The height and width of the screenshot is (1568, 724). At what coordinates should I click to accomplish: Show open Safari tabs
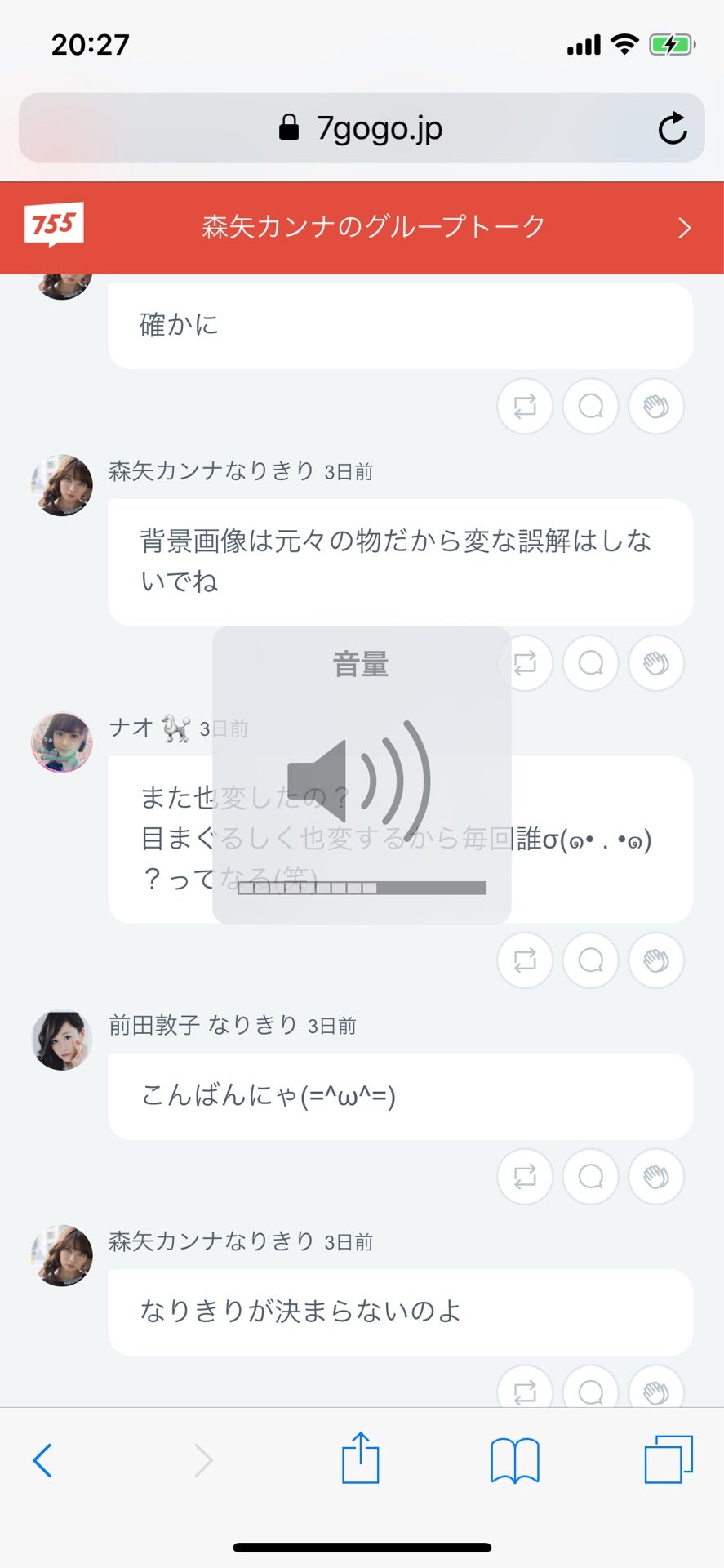[x=667, y=1461]
